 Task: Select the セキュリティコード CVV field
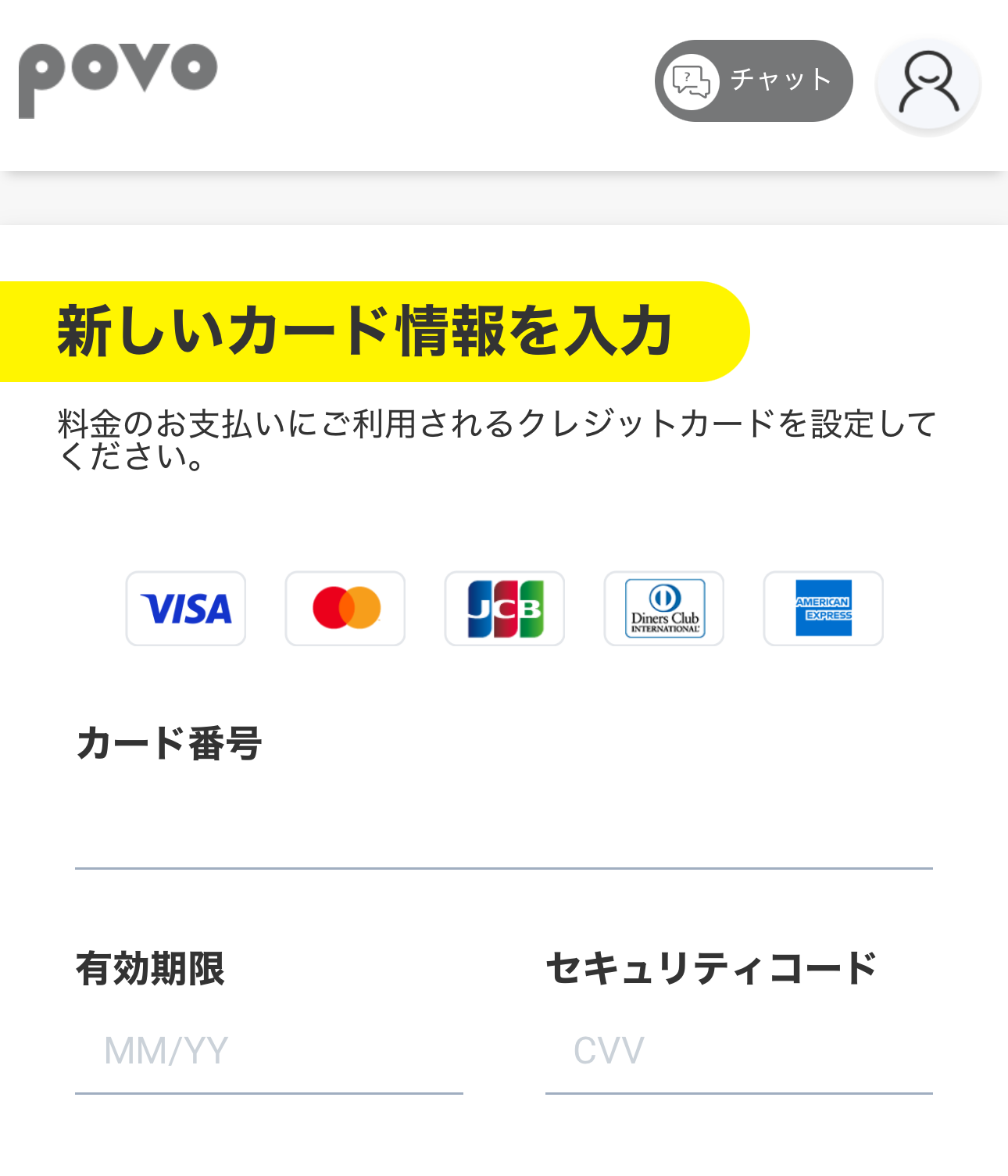click(x=738, y=1051)
